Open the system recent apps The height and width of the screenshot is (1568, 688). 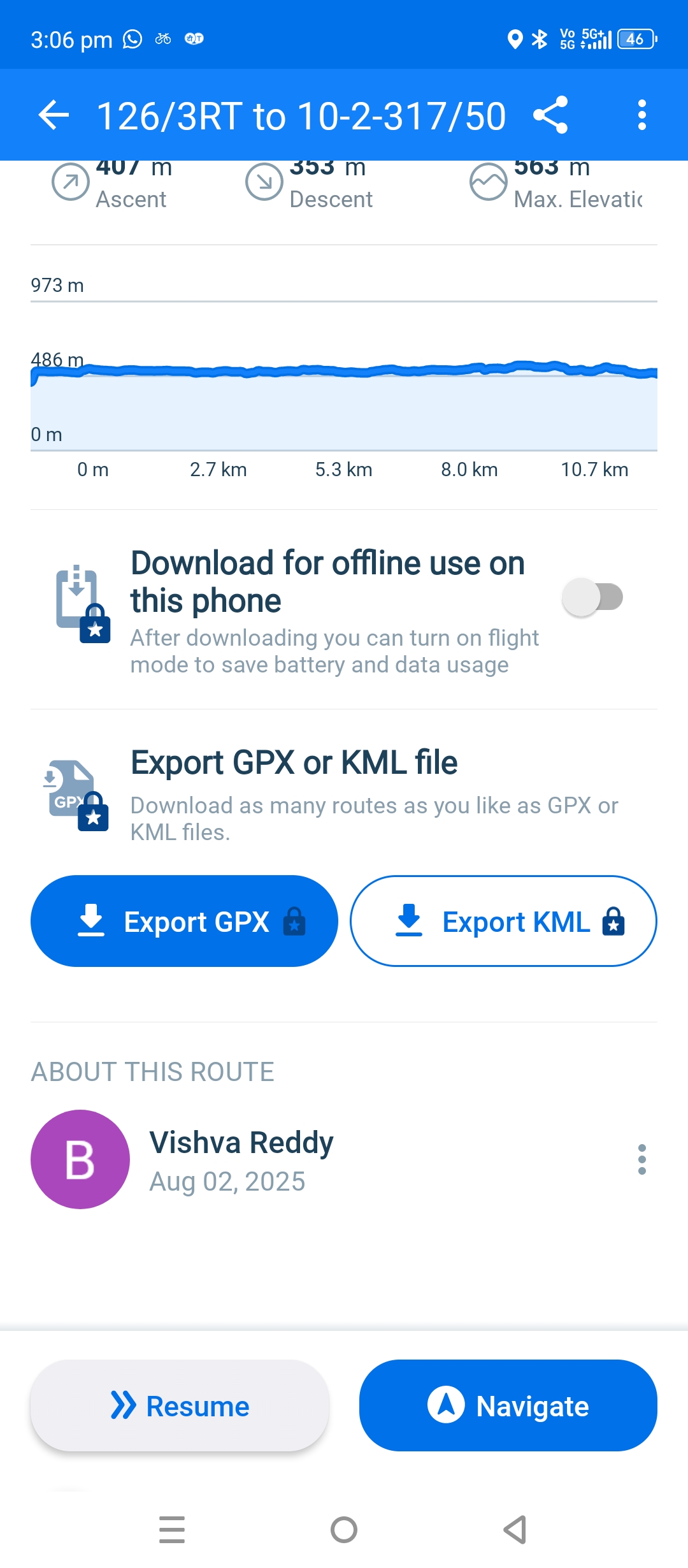(x=172, y=1529)
